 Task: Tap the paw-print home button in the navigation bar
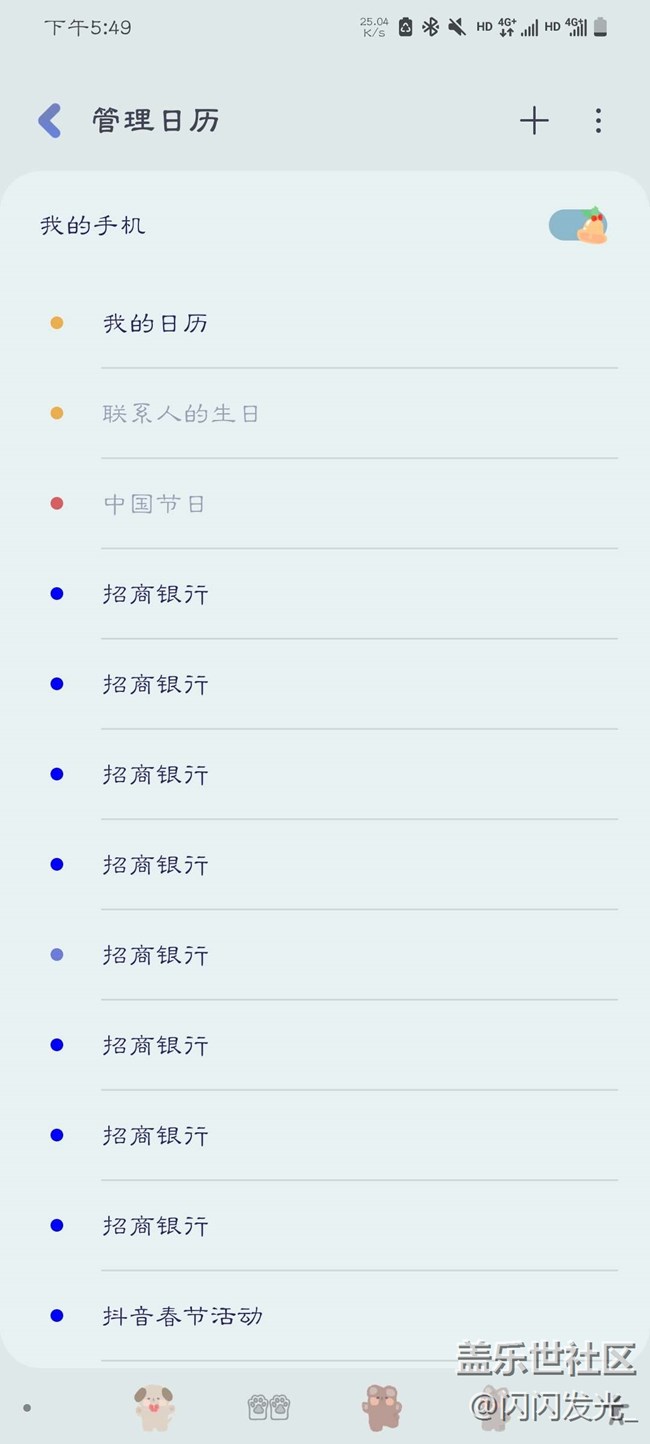coord(268,1408)
